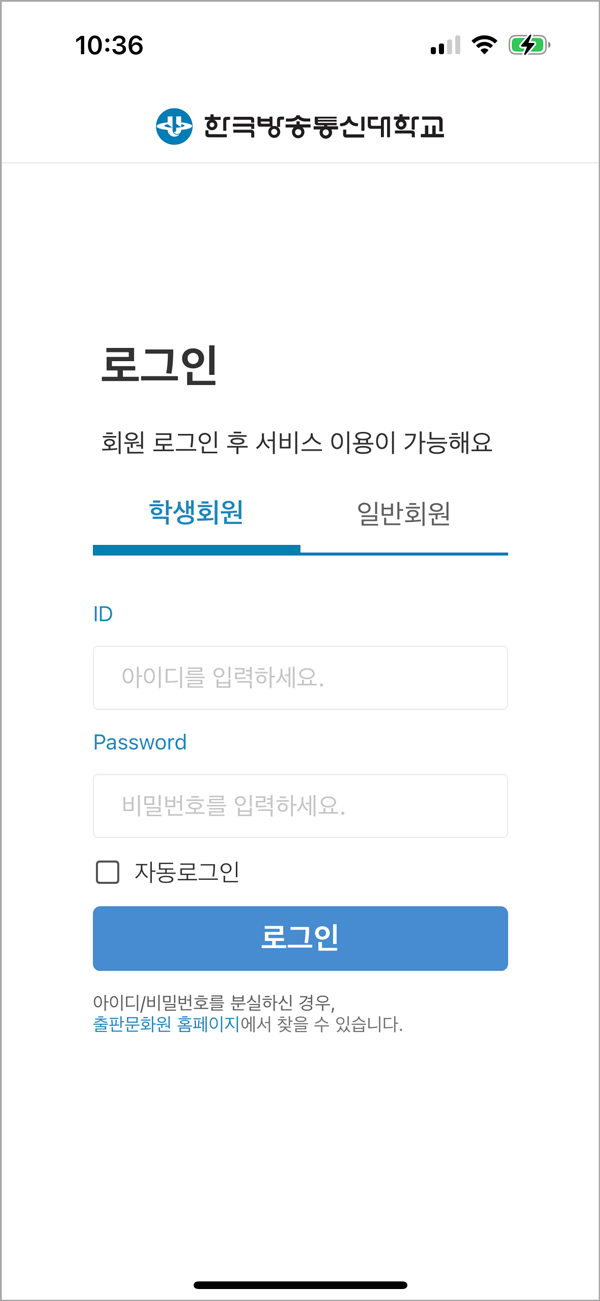Enable the 자동로그인 checkbox
This screenshot has height=1301, width=600.
pos(107,873)
